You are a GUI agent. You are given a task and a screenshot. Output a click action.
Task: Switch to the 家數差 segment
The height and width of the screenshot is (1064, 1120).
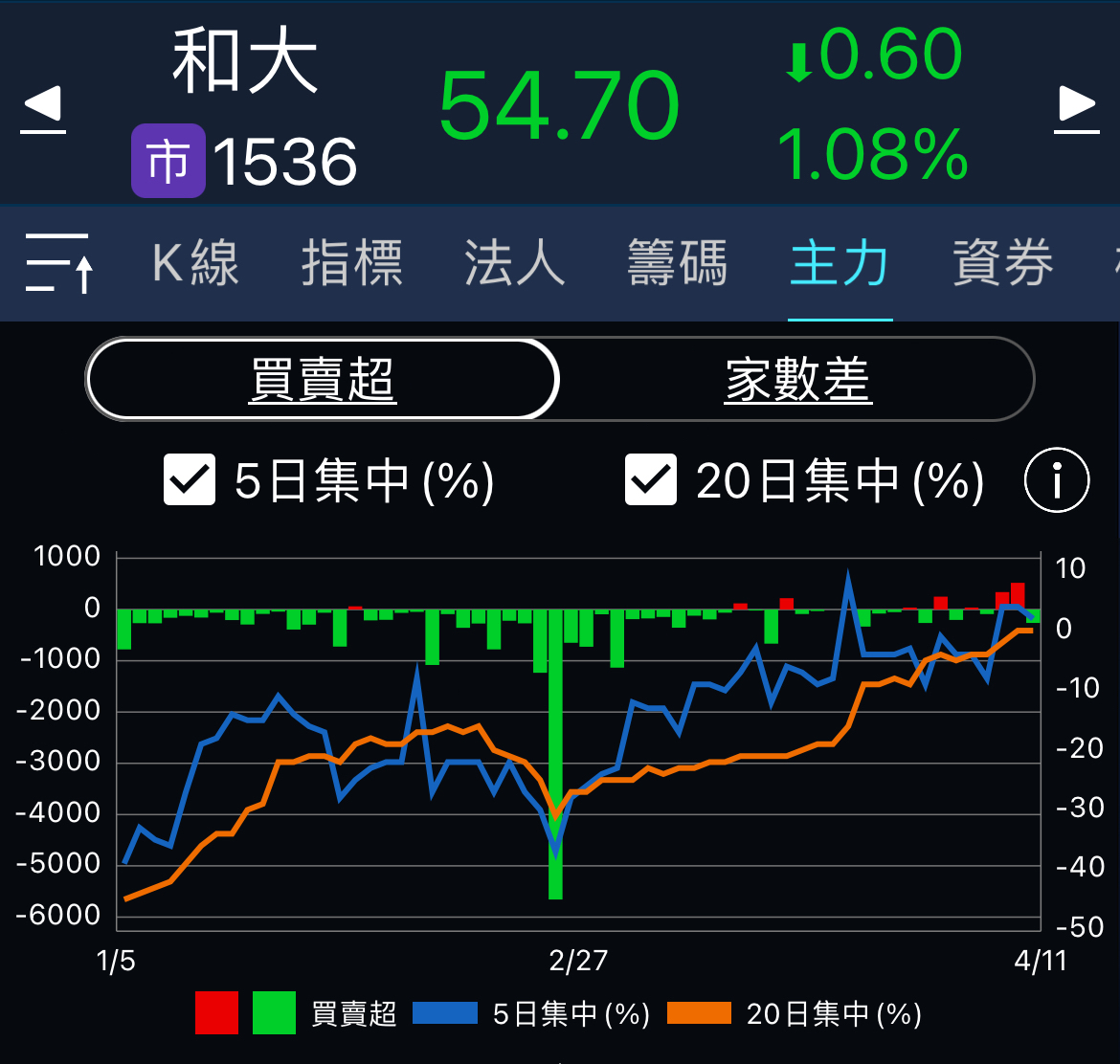point(797,380)
